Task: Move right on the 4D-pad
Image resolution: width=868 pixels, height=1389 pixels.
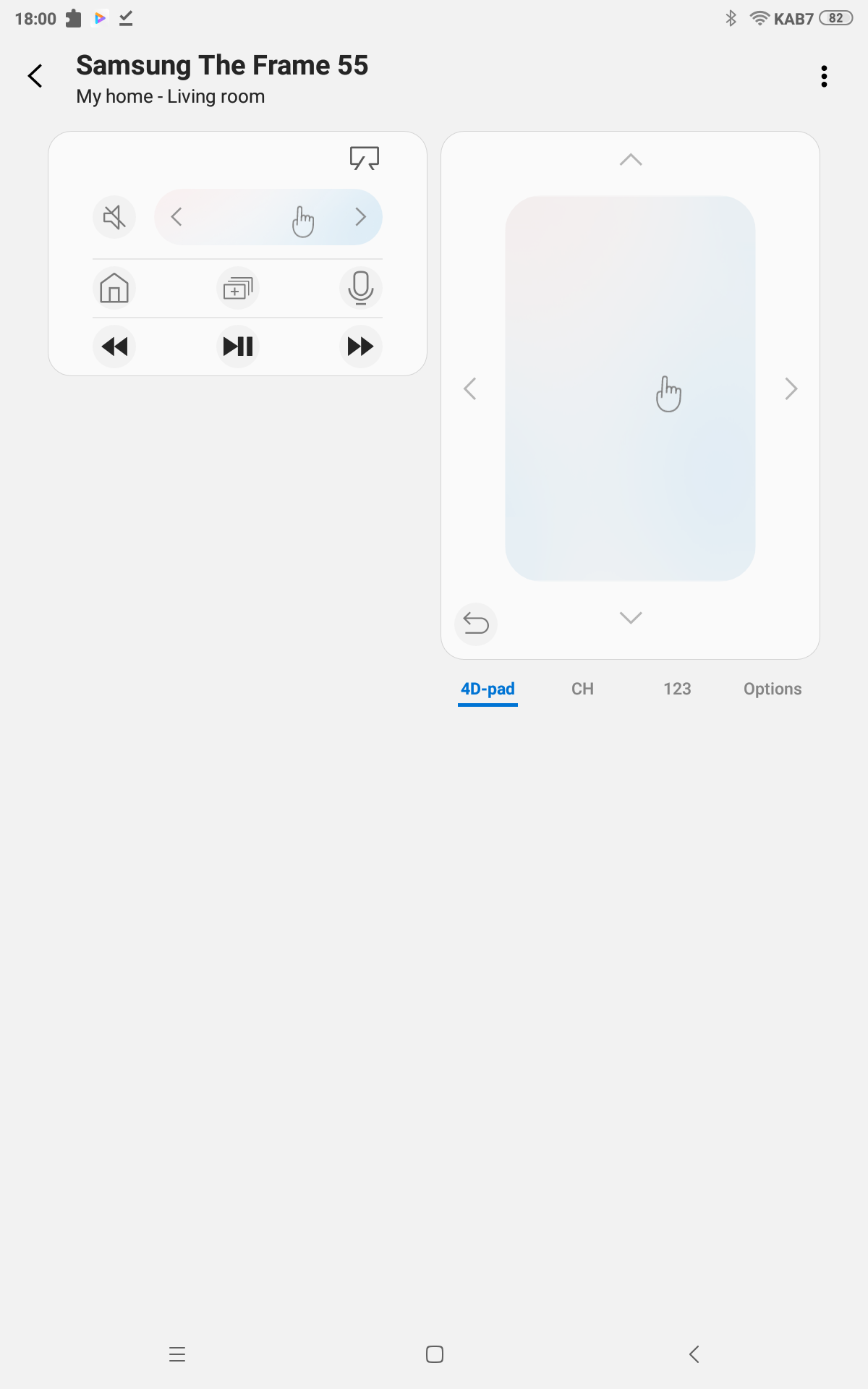Action: [x=791, y=388]
